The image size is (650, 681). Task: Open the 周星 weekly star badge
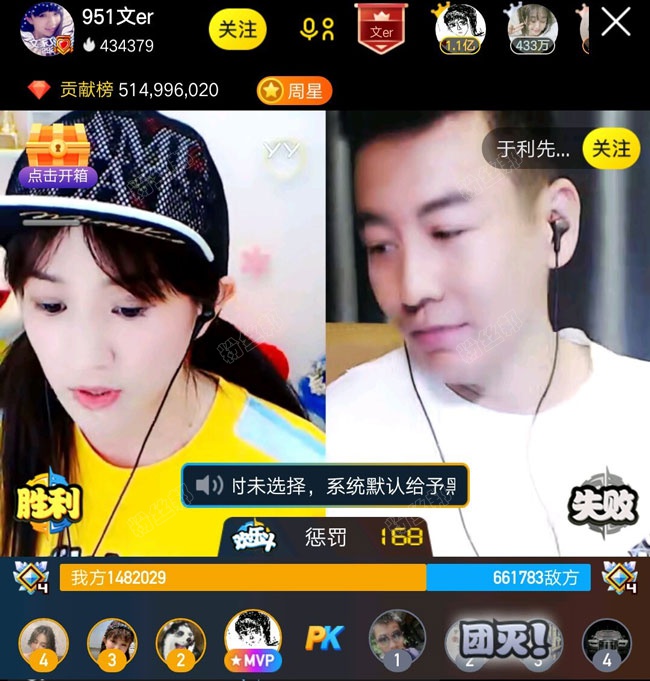point(294,91)
